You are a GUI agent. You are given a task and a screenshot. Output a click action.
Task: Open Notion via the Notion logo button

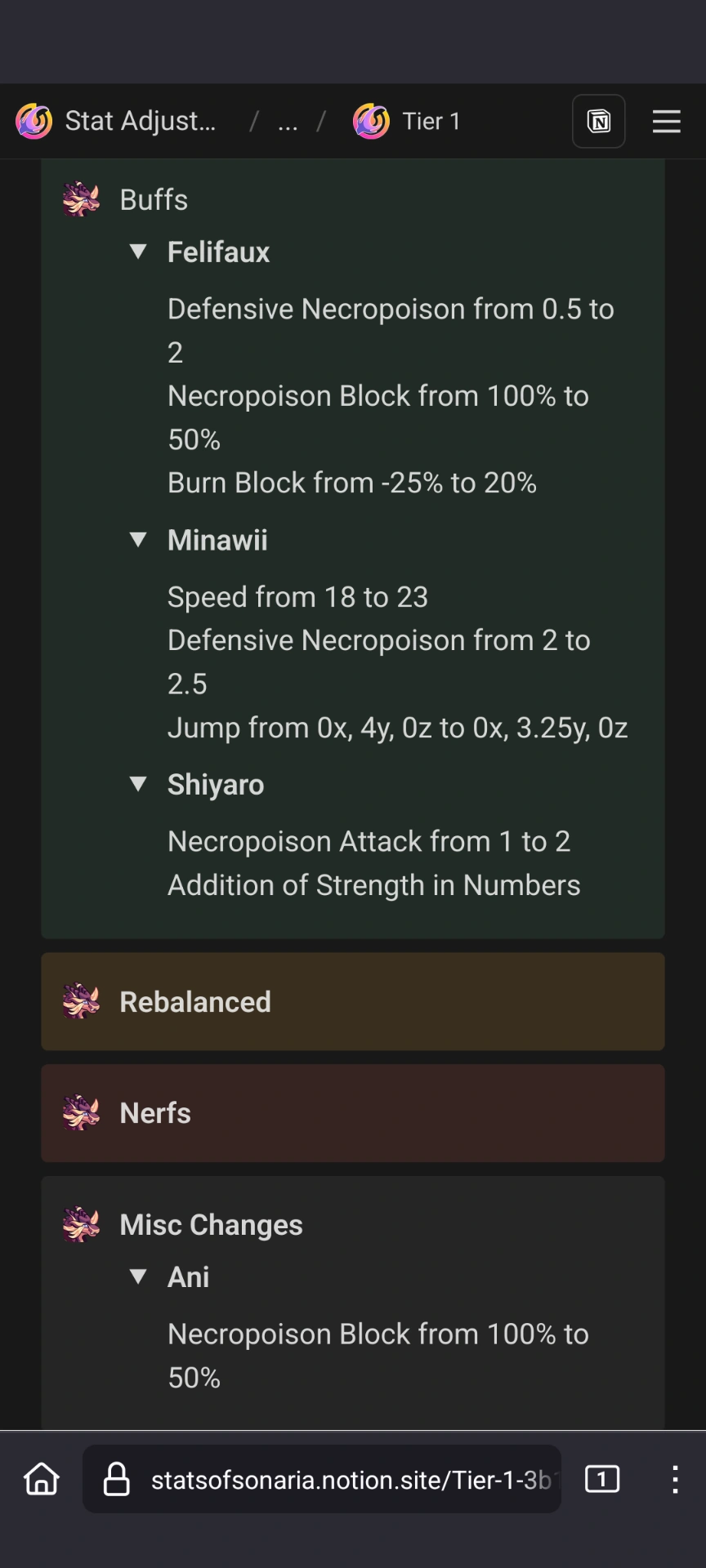[x=598, y=121]
